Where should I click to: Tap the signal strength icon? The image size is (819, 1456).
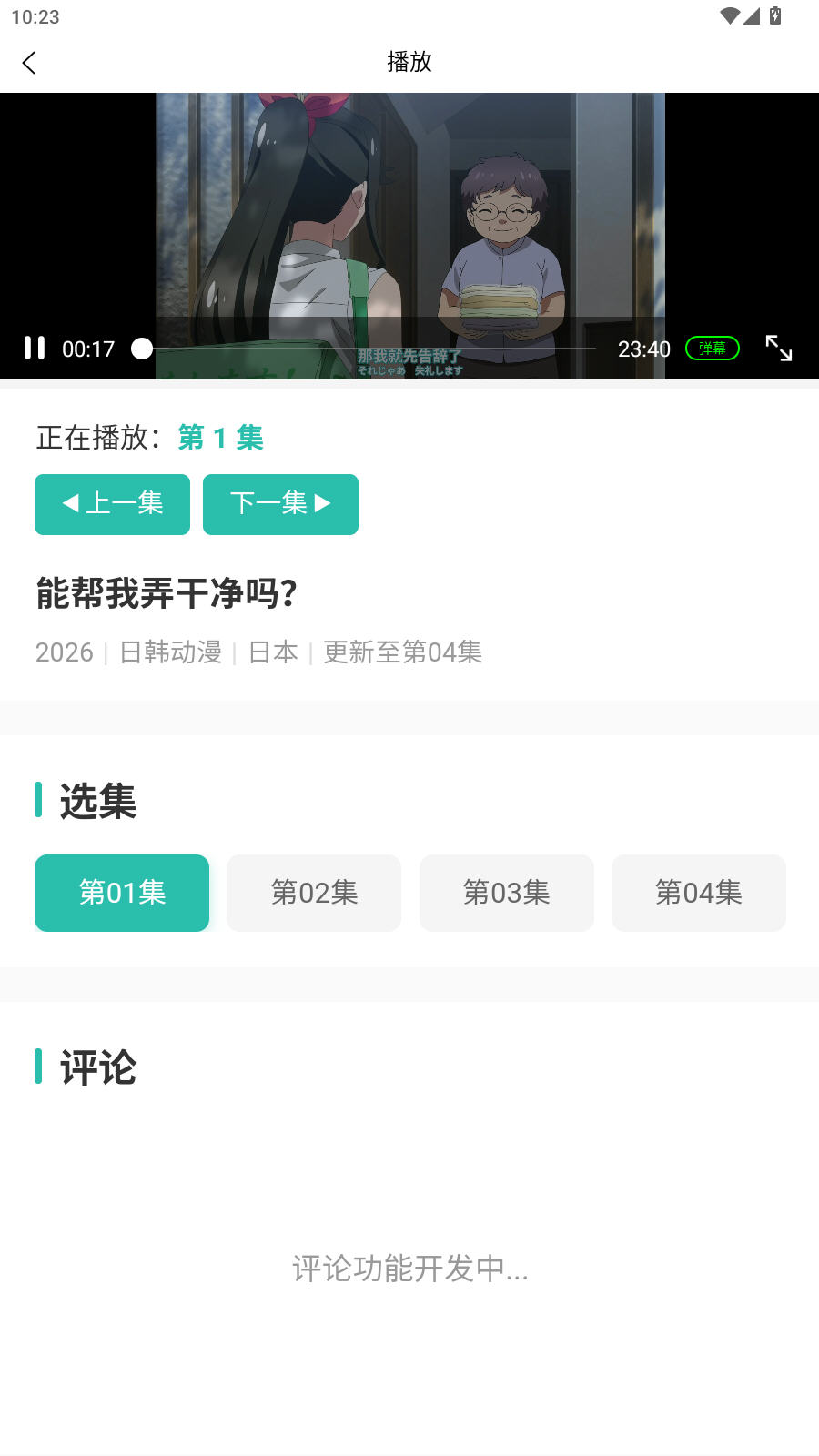point(750,15)
